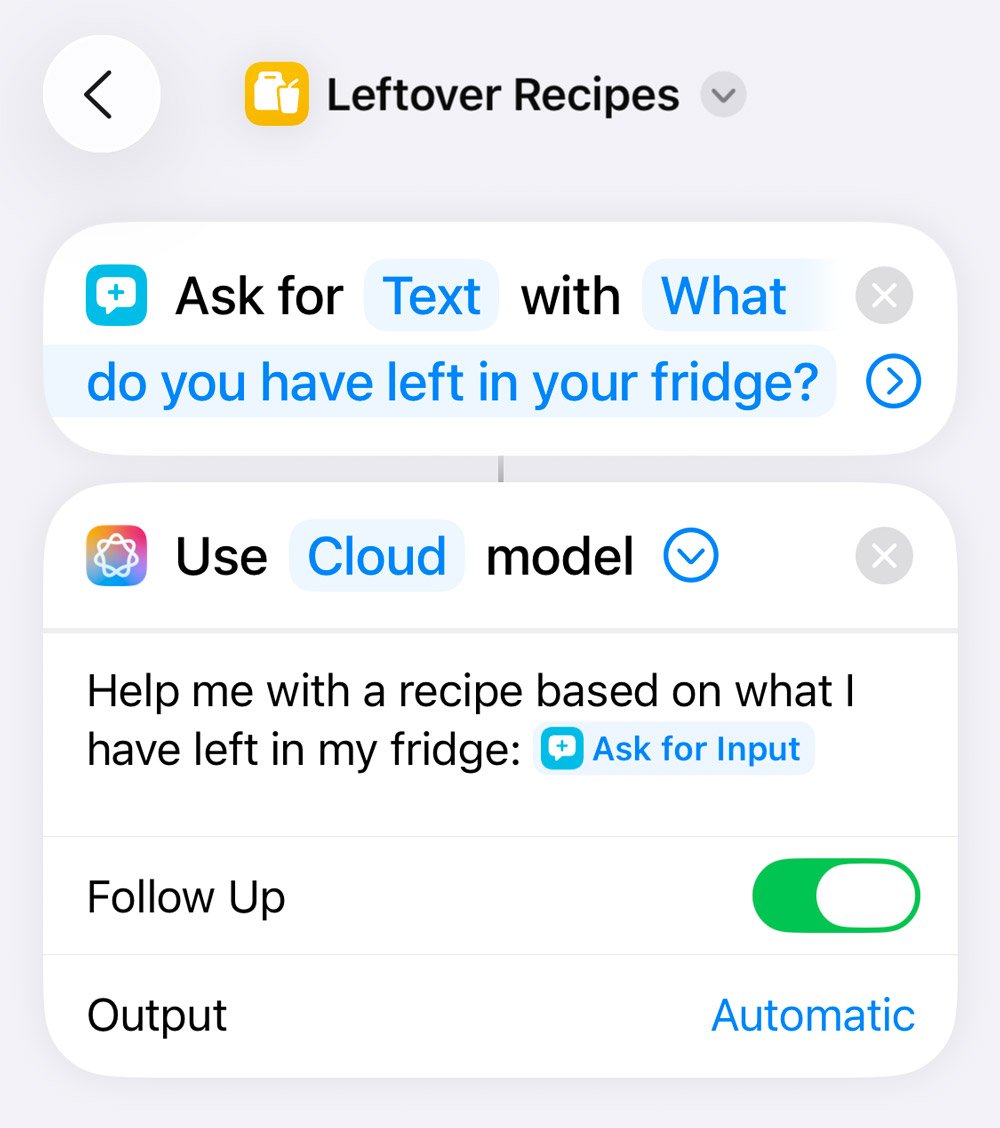Turn off the Follow Up switch

click(836, 896)
